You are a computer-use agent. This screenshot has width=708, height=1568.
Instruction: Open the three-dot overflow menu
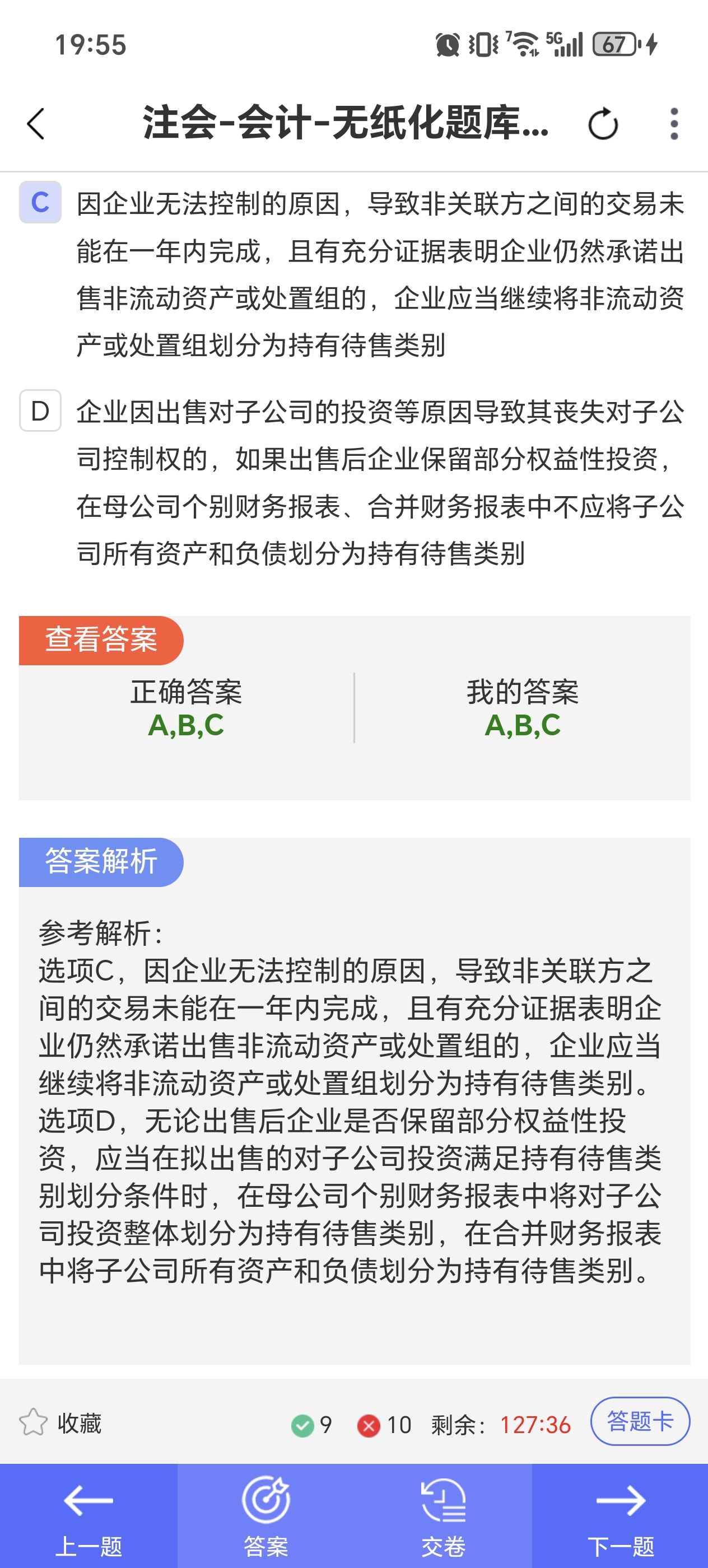tap(673, 124)
